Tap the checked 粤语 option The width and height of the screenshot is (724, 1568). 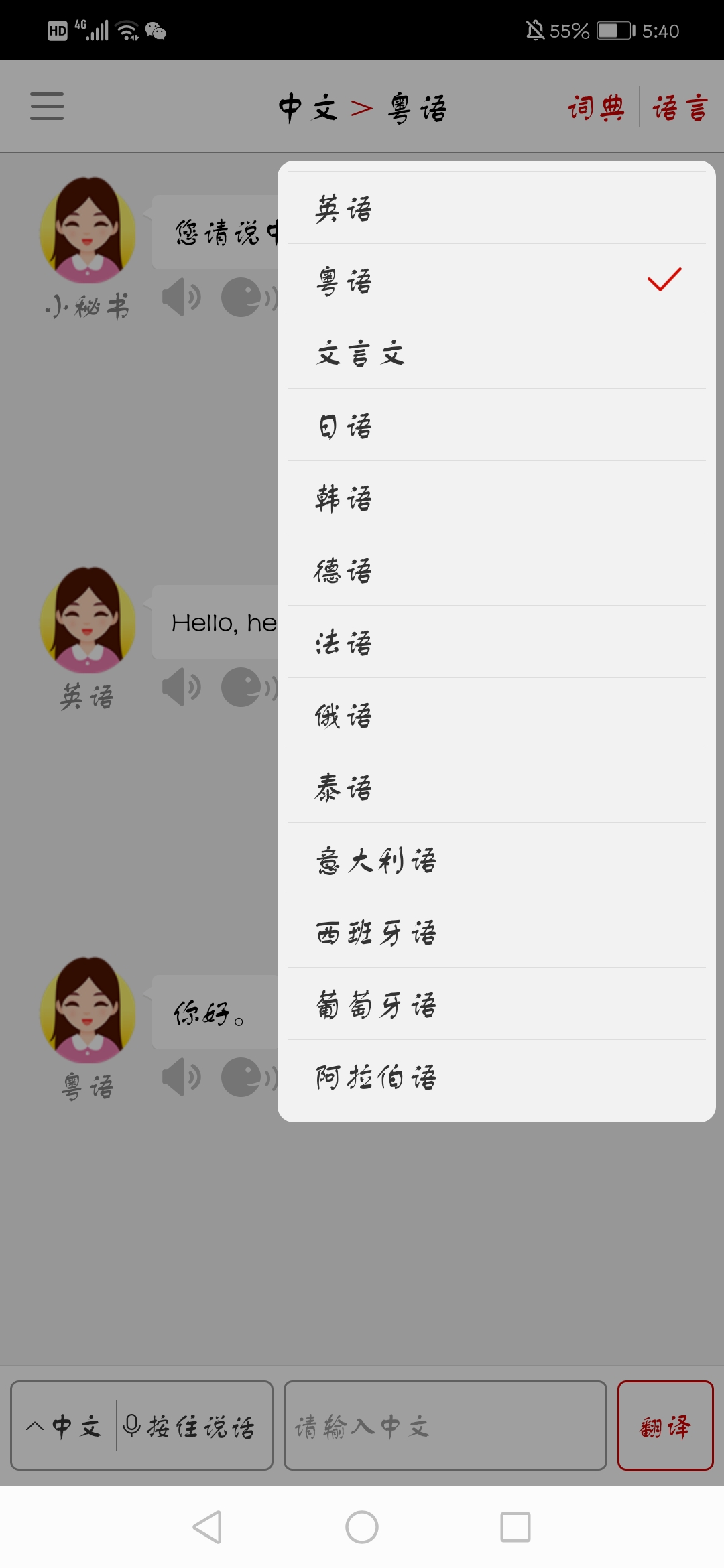(496, 281)
